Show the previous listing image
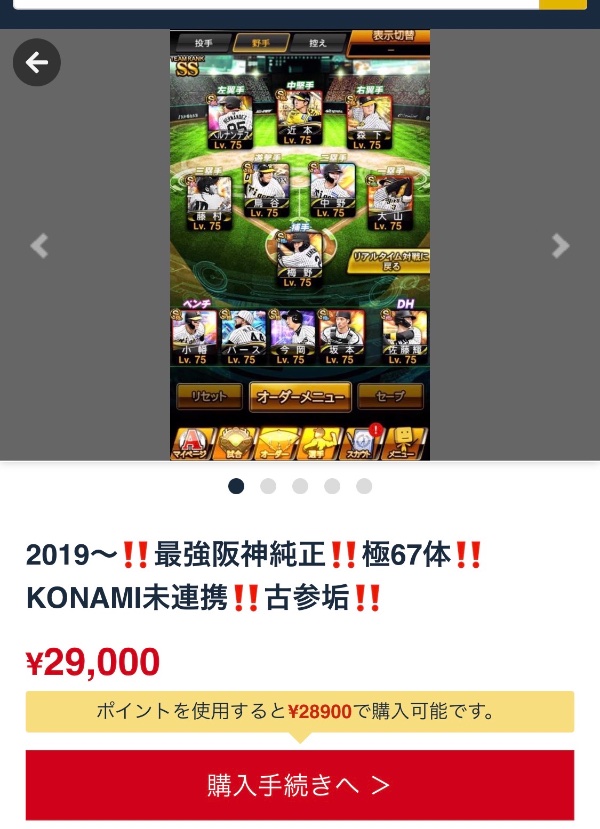Viewport: 600px width, 829px height. point(39,246)
